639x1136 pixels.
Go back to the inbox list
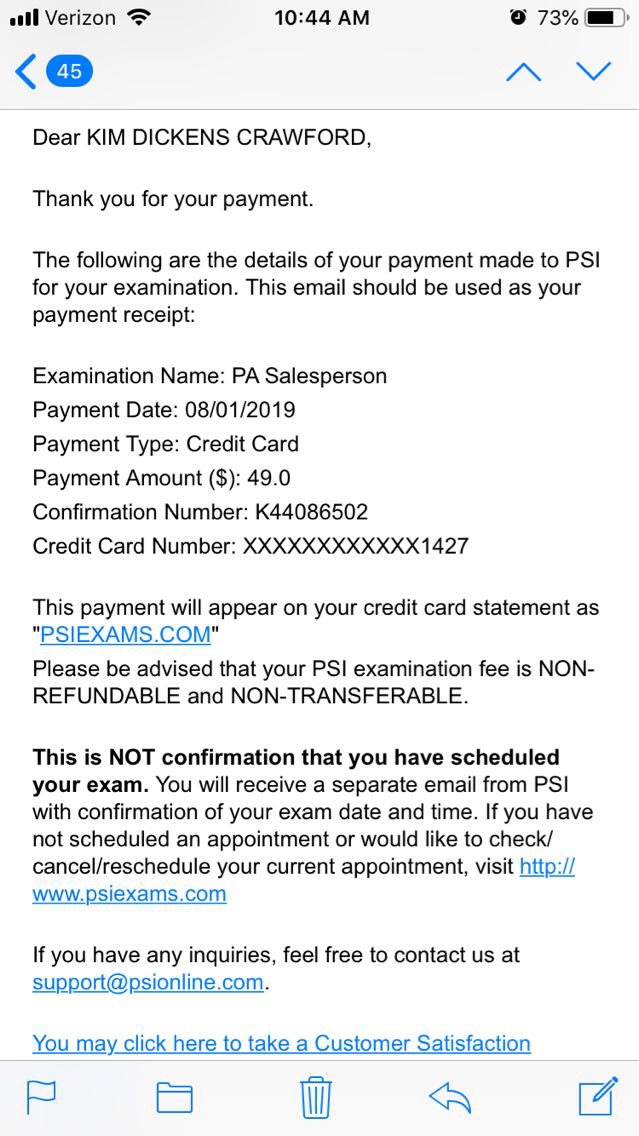click(x=52, y=71)
